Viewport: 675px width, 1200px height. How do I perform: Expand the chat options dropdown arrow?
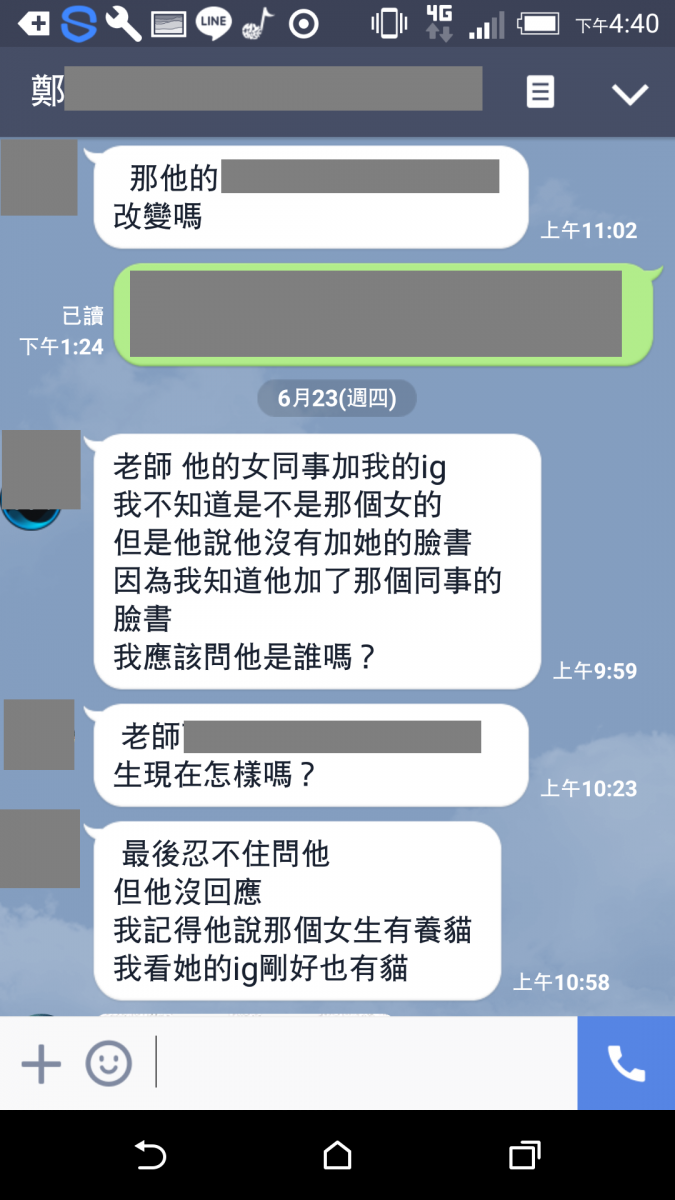(630, 94)
